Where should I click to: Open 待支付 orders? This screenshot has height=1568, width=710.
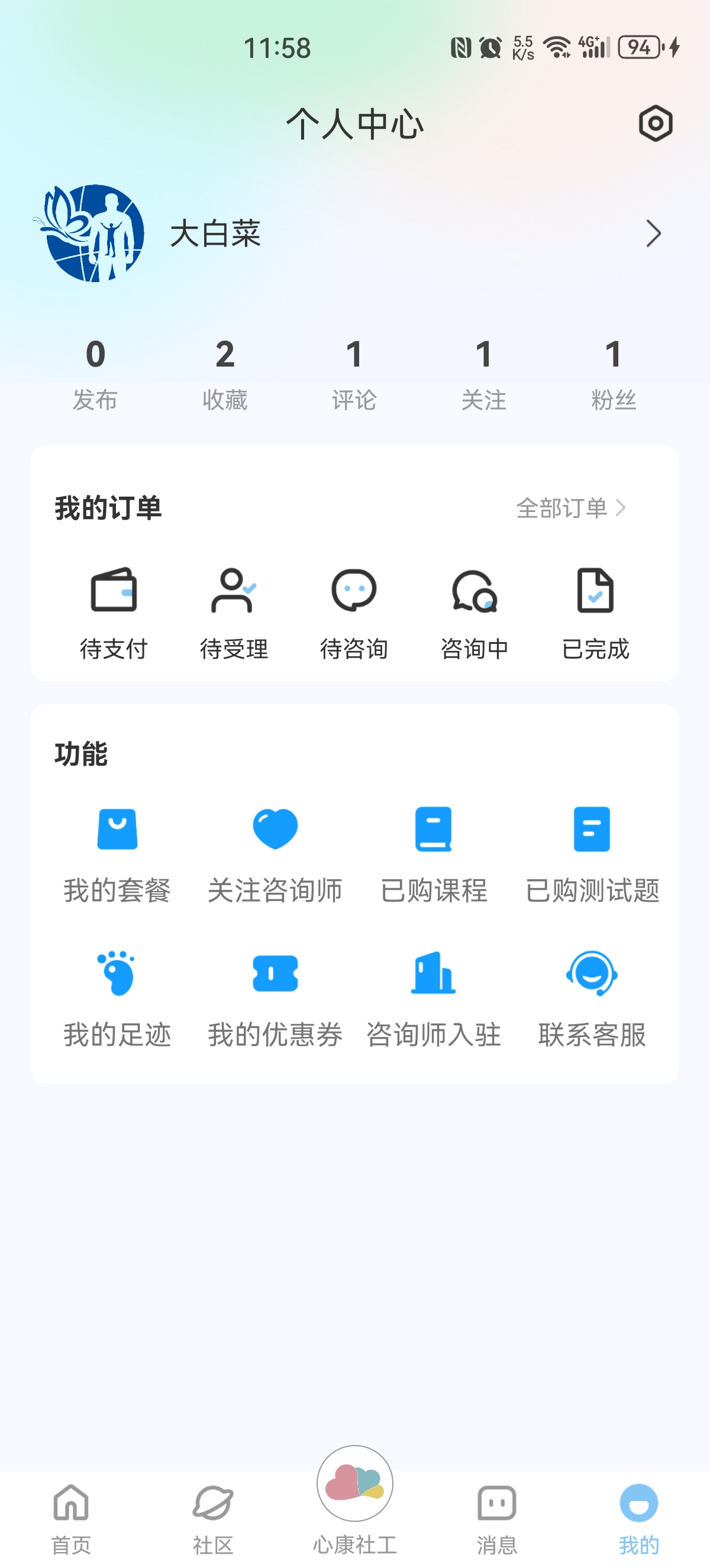pos(114,613)
